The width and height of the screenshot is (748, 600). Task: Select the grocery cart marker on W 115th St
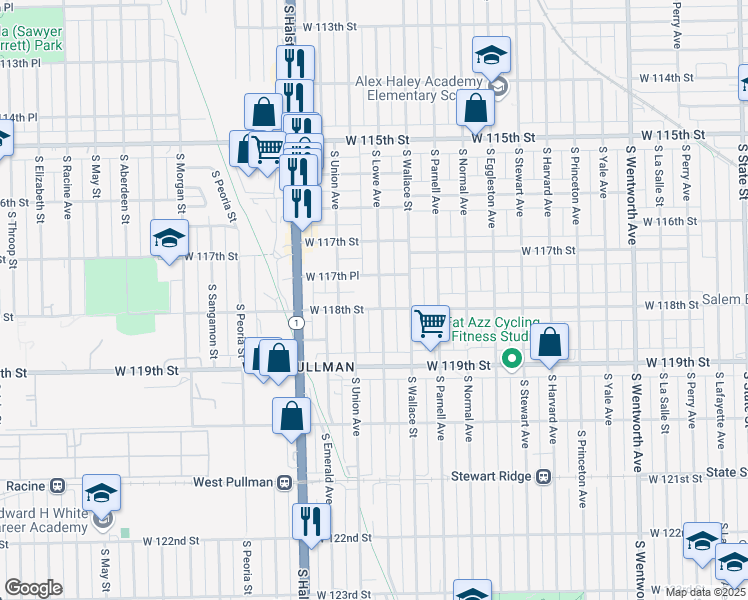point(268,150)
